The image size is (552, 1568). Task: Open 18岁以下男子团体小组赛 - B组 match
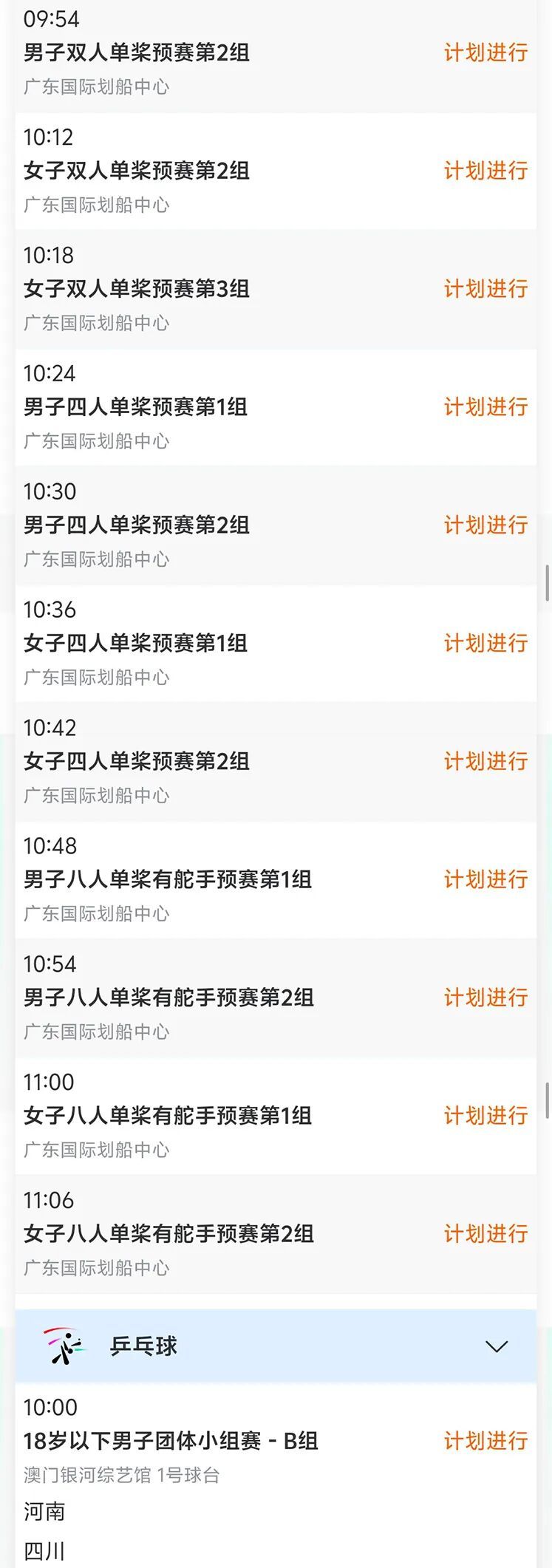click(x=171, y=1441)
